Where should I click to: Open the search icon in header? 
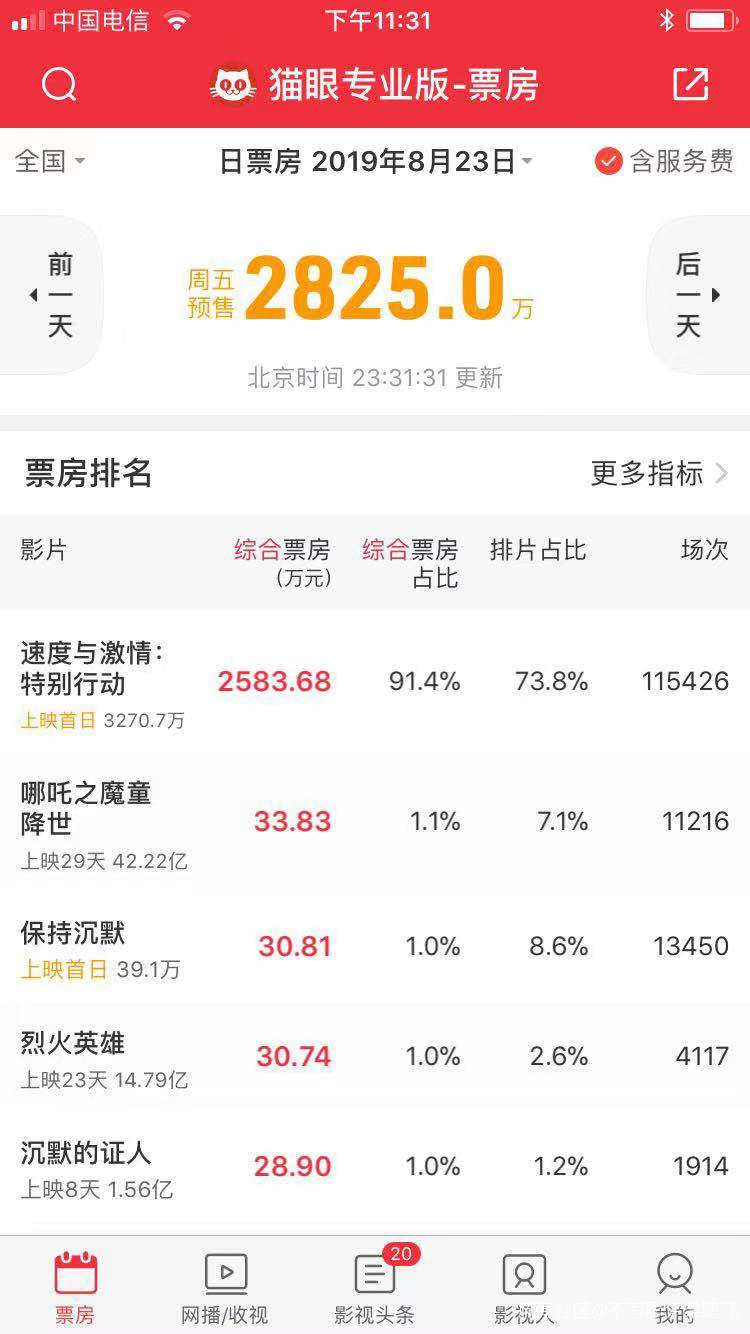[x=59, y=85]
